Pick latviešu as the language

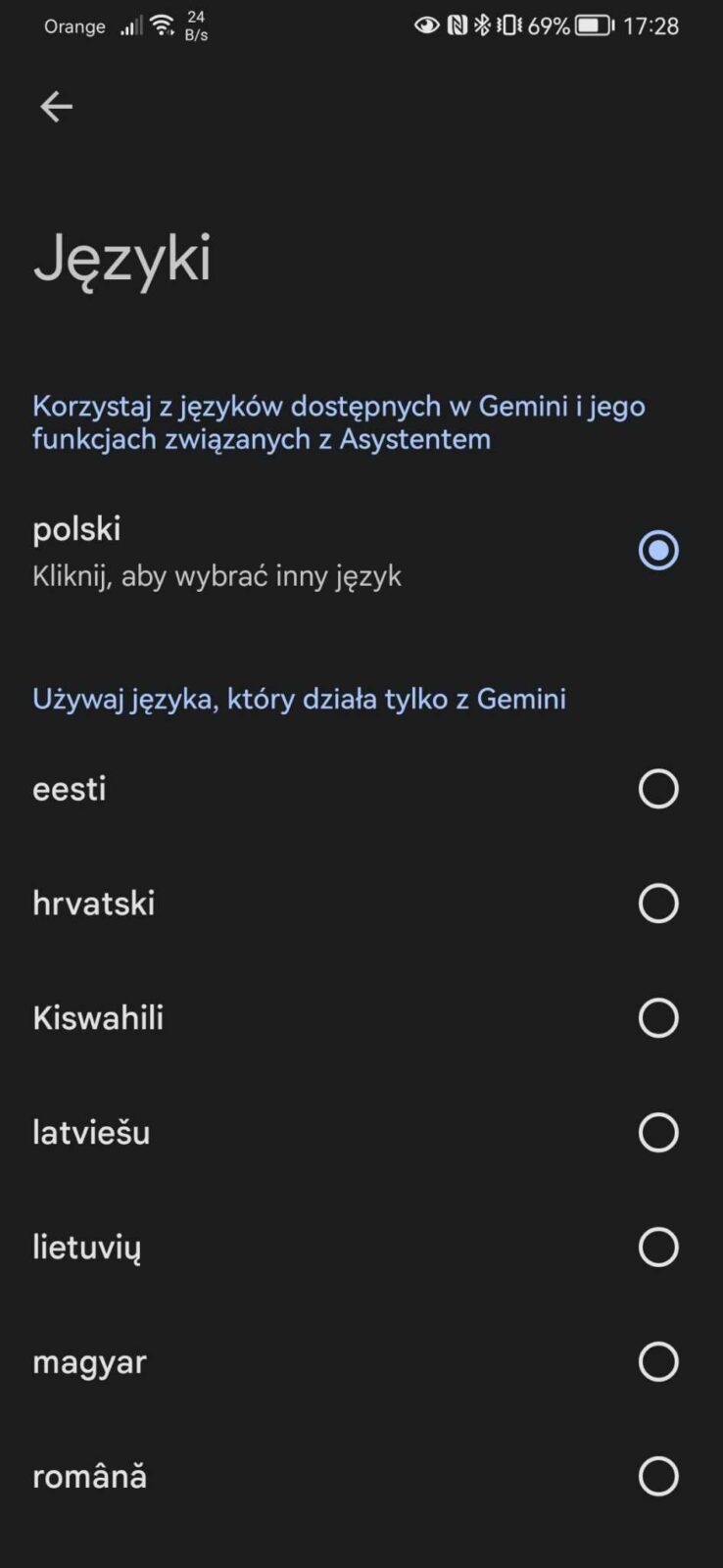pos(657,1133)
